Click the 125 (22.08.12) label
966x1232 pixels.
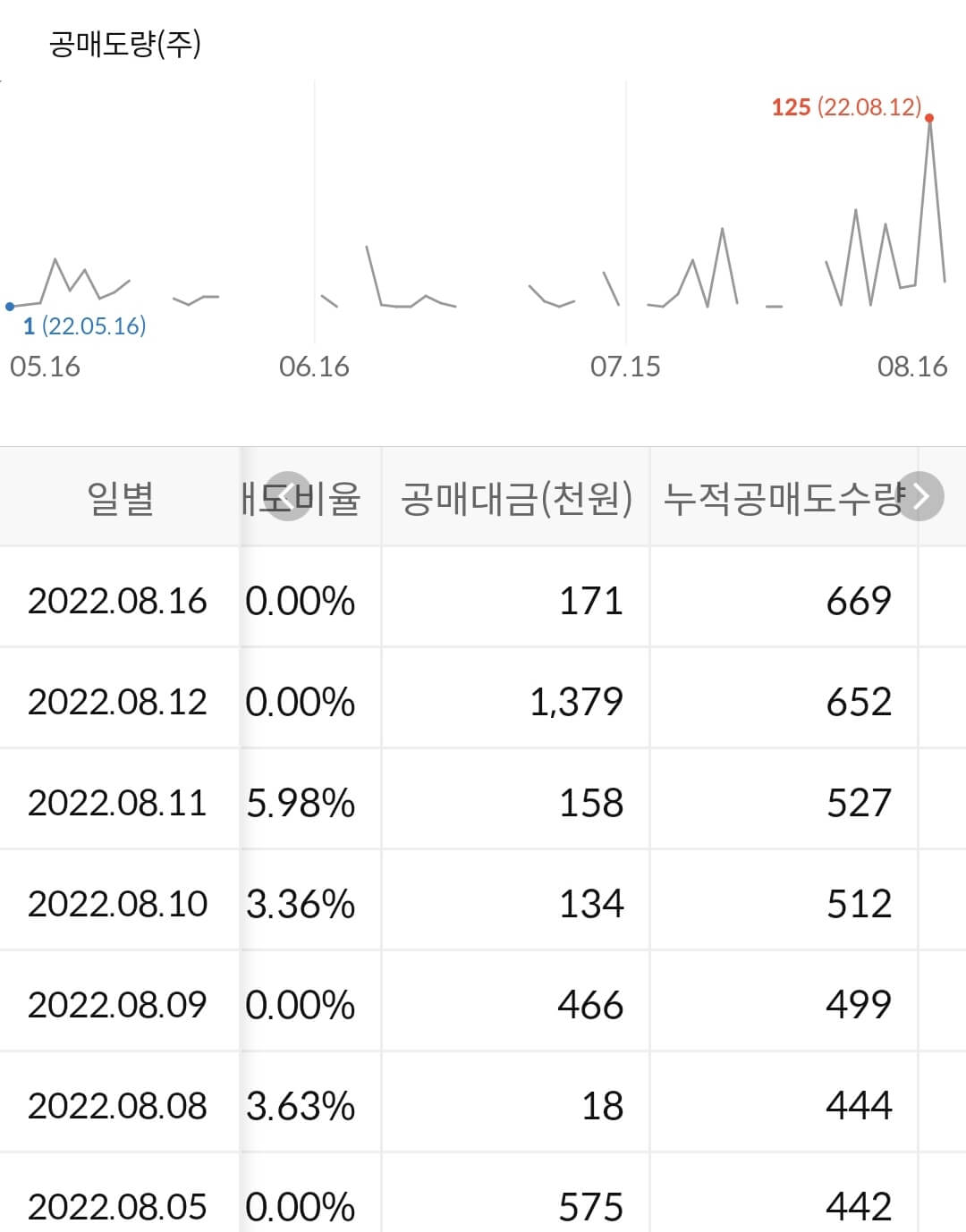click(846, 107)
